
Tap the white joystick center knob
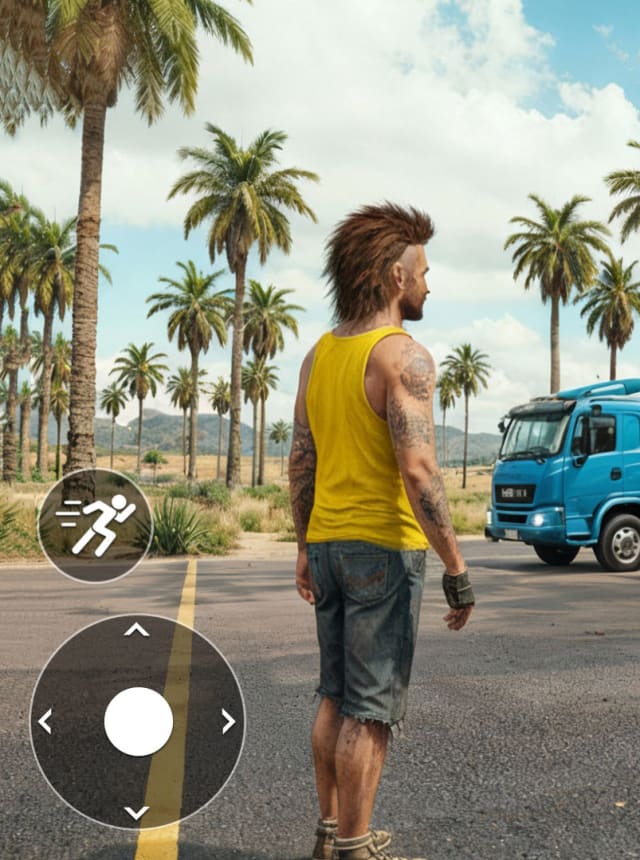[x=138, y=721]
